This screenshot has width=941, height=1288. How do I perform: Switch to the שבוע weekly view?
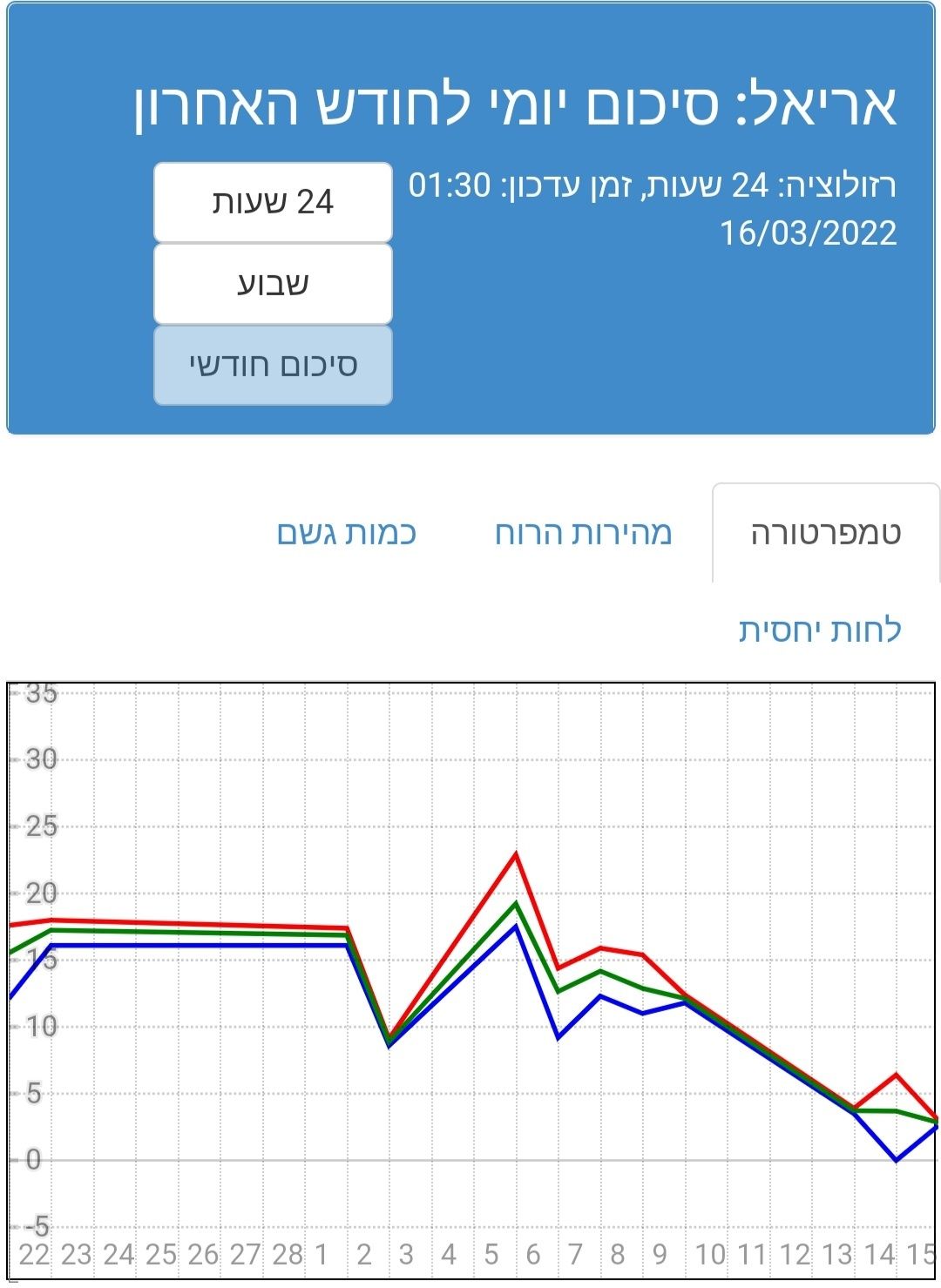point(273,284)
